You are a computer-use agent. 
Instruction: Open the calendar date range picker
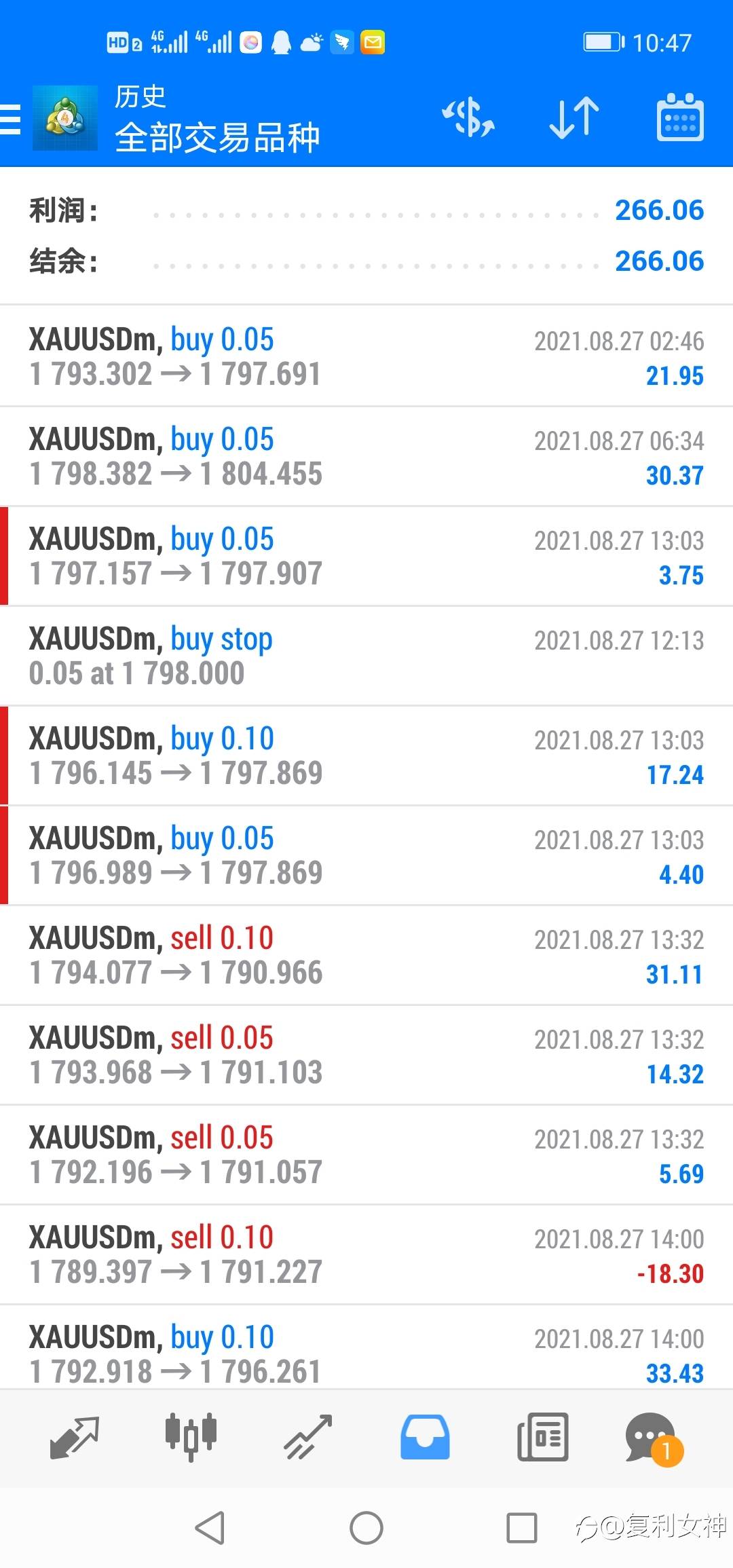680,117
